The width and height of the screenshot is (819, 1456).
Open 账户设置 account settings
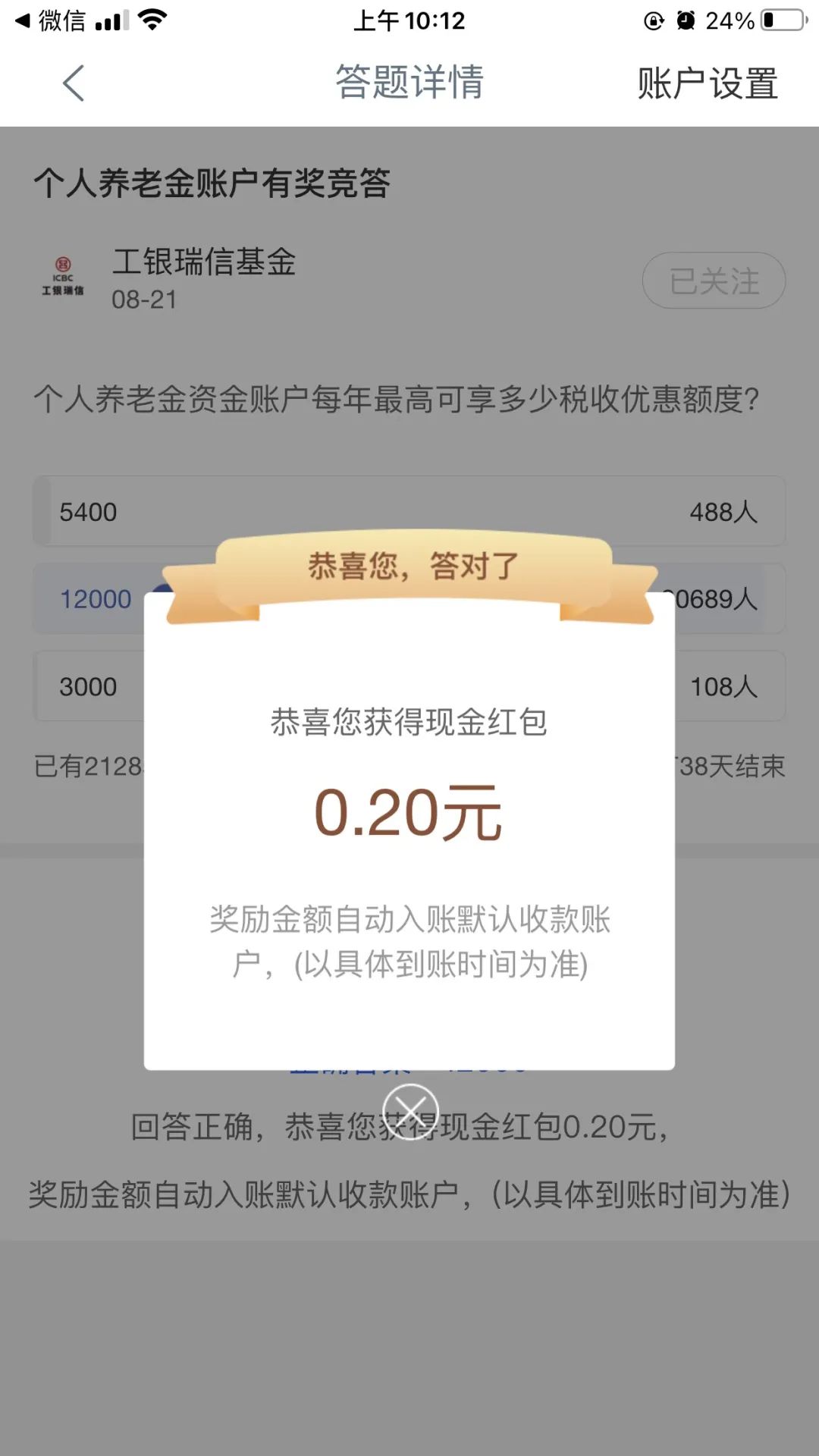[707, 83]
